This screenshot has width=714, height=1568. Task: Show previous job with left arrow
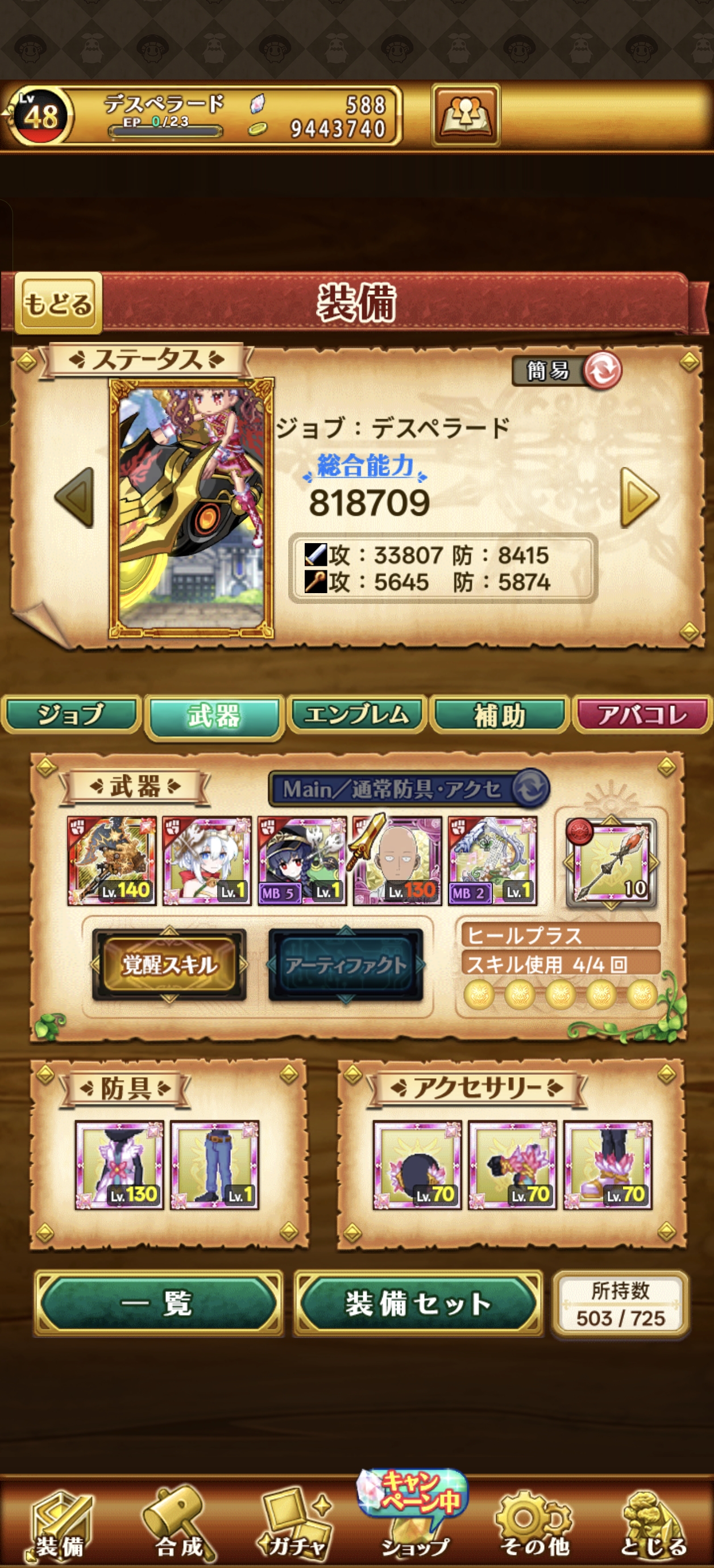tap(75, 497)
